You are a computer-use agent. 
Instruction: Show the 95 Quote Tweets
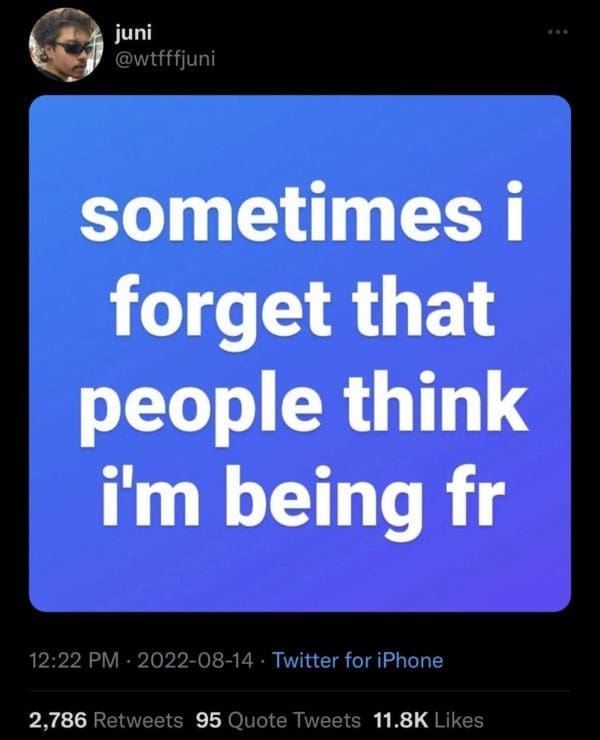coord(278,719)
